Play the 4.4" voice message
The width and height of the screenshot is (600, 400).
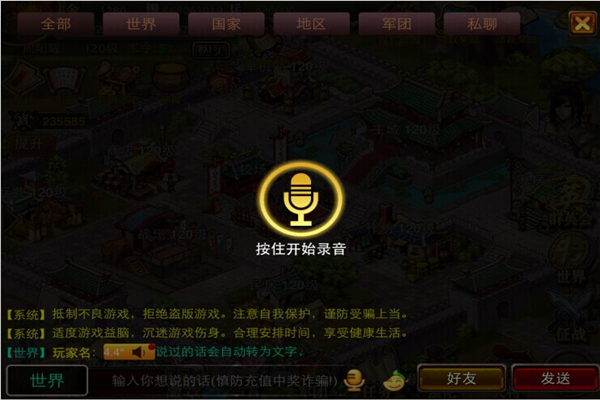tap(127, 352)
